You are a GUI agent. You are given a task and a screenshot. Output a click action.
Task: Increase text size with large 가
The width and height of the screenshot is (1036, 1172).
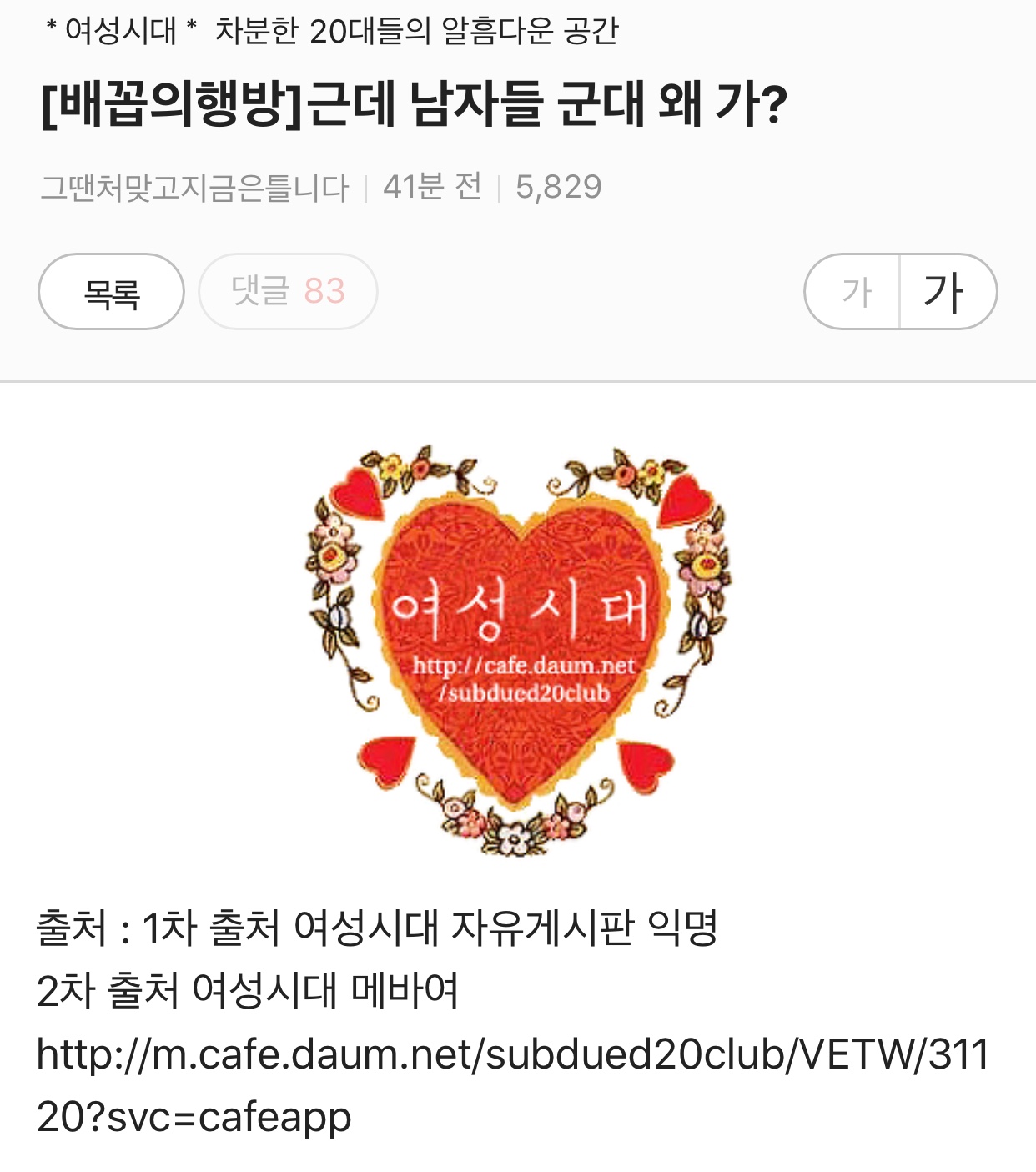pyautogui.click(x=948, y=292)
